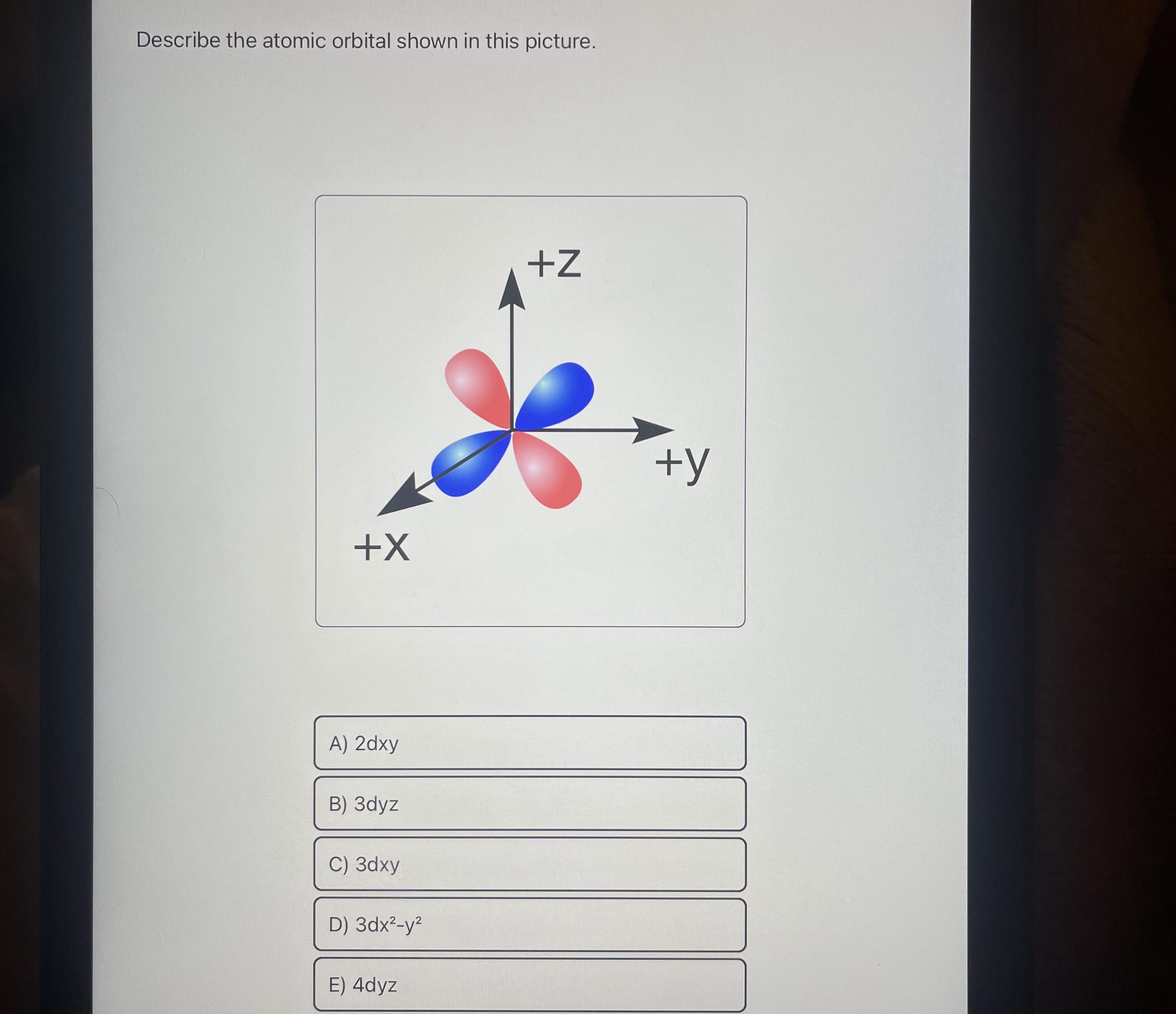Choose option B) 3dyz
Image resolution: width=1176 pixels, height=1014 pixels.
(x=529, y=804)
